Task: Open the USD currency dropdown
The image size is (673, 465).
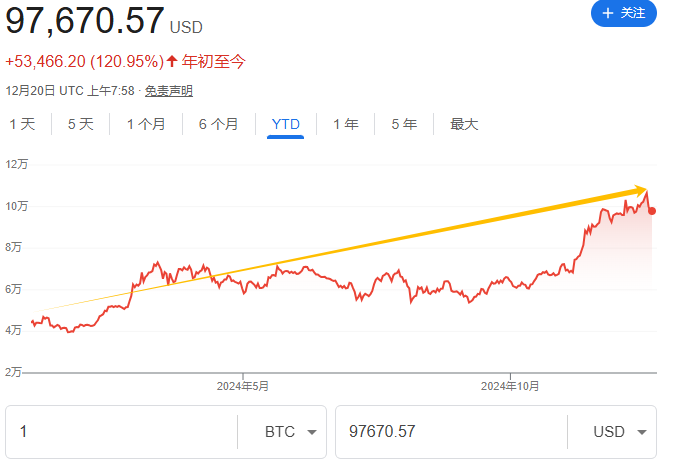Action: [x=618, y=432]
